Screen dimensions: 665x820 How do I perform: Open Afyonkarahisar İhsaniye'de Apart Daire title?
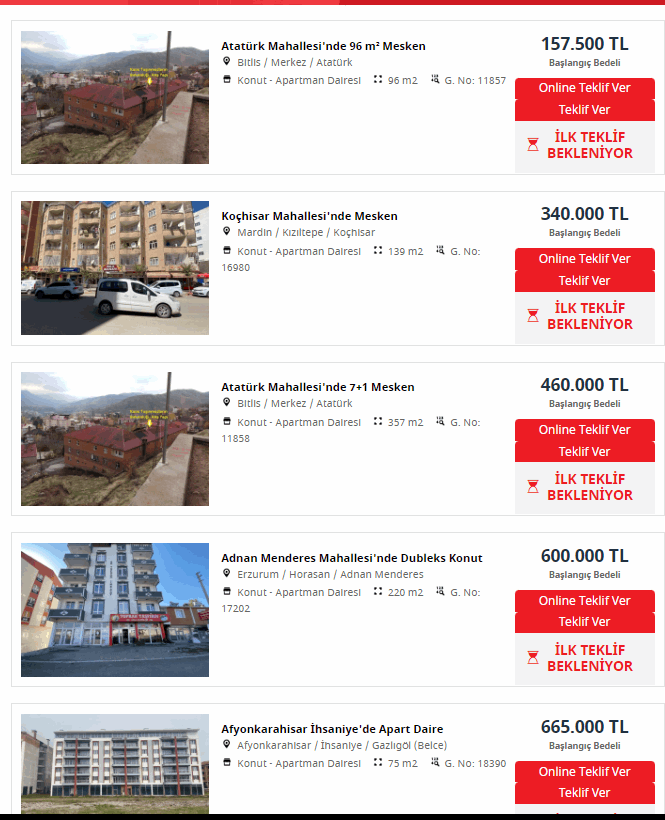(332, 729)
